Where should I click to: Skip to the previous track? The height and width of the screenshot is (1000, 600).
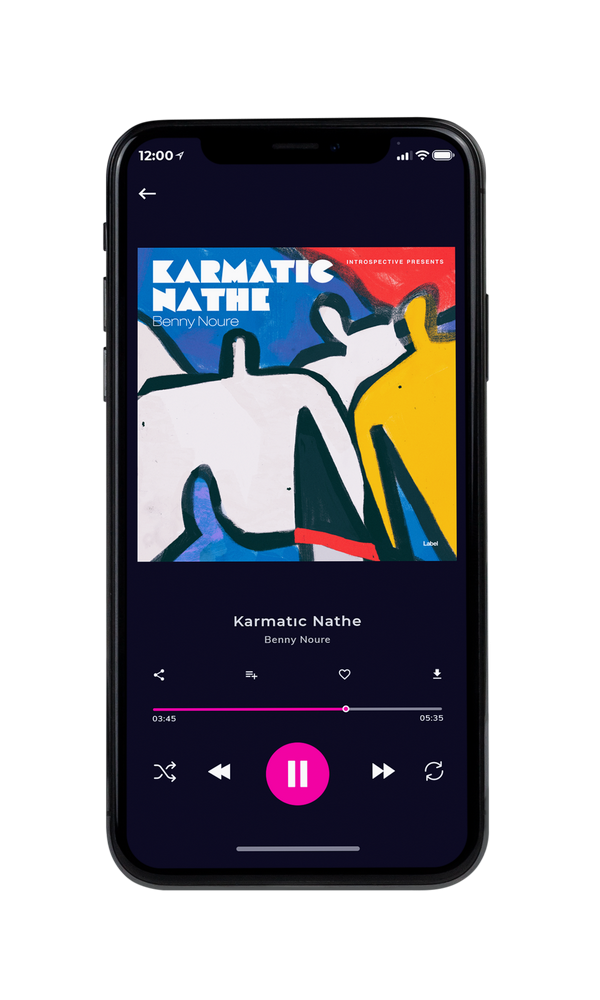coord(219,772)
